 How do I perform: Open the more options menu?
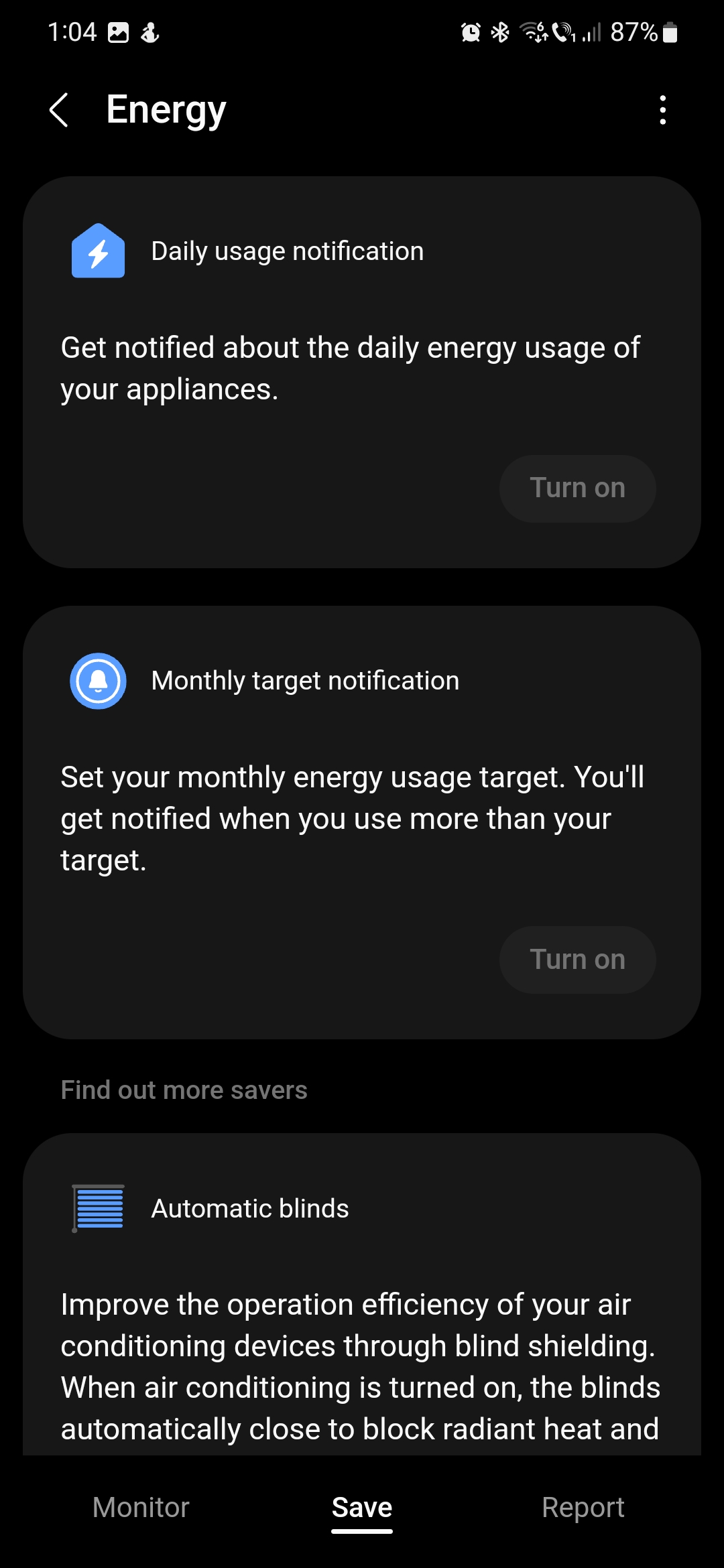click(x=662, y=110)
